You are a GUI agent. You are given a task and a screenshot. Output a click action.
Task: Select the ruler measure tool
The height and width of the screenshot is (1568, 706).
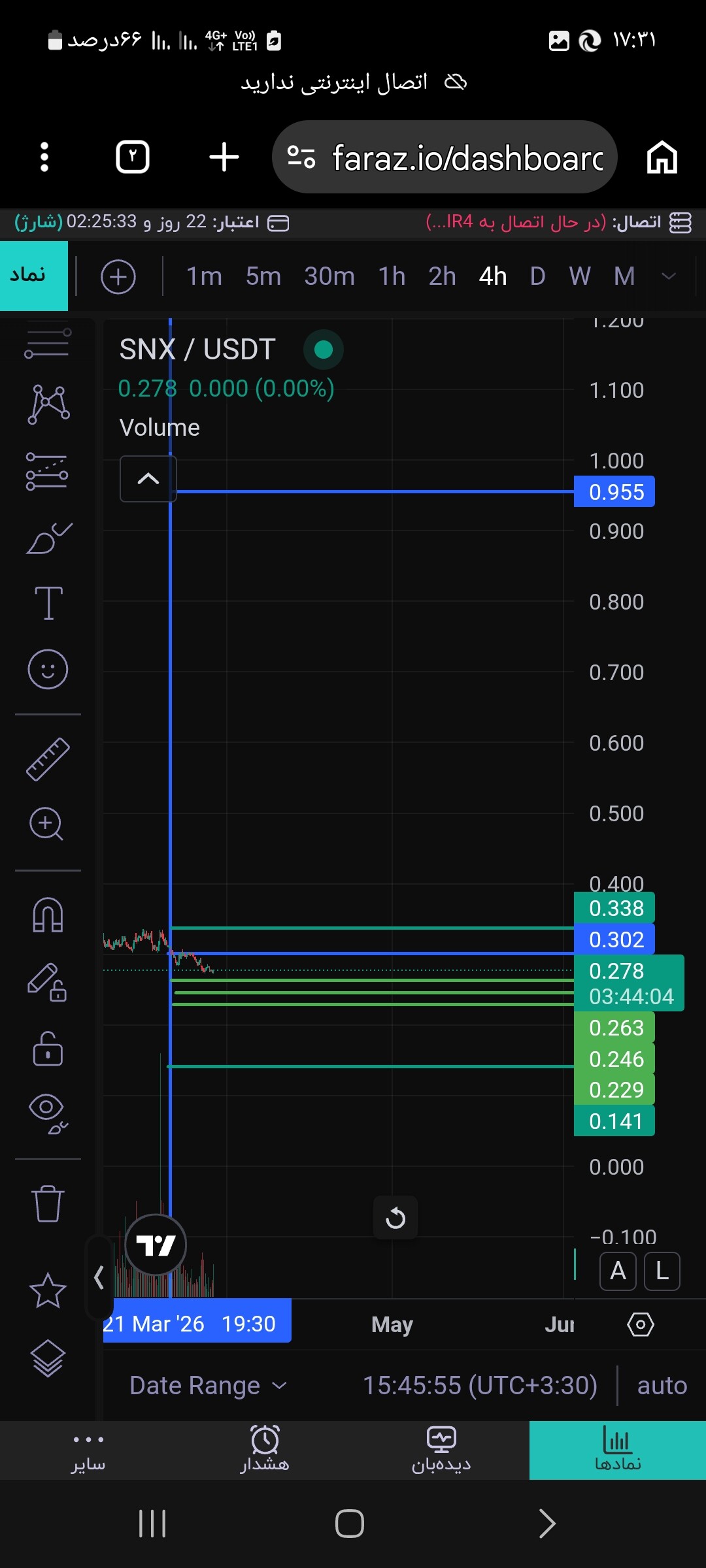pyautogui.click(x=48, y=759)
